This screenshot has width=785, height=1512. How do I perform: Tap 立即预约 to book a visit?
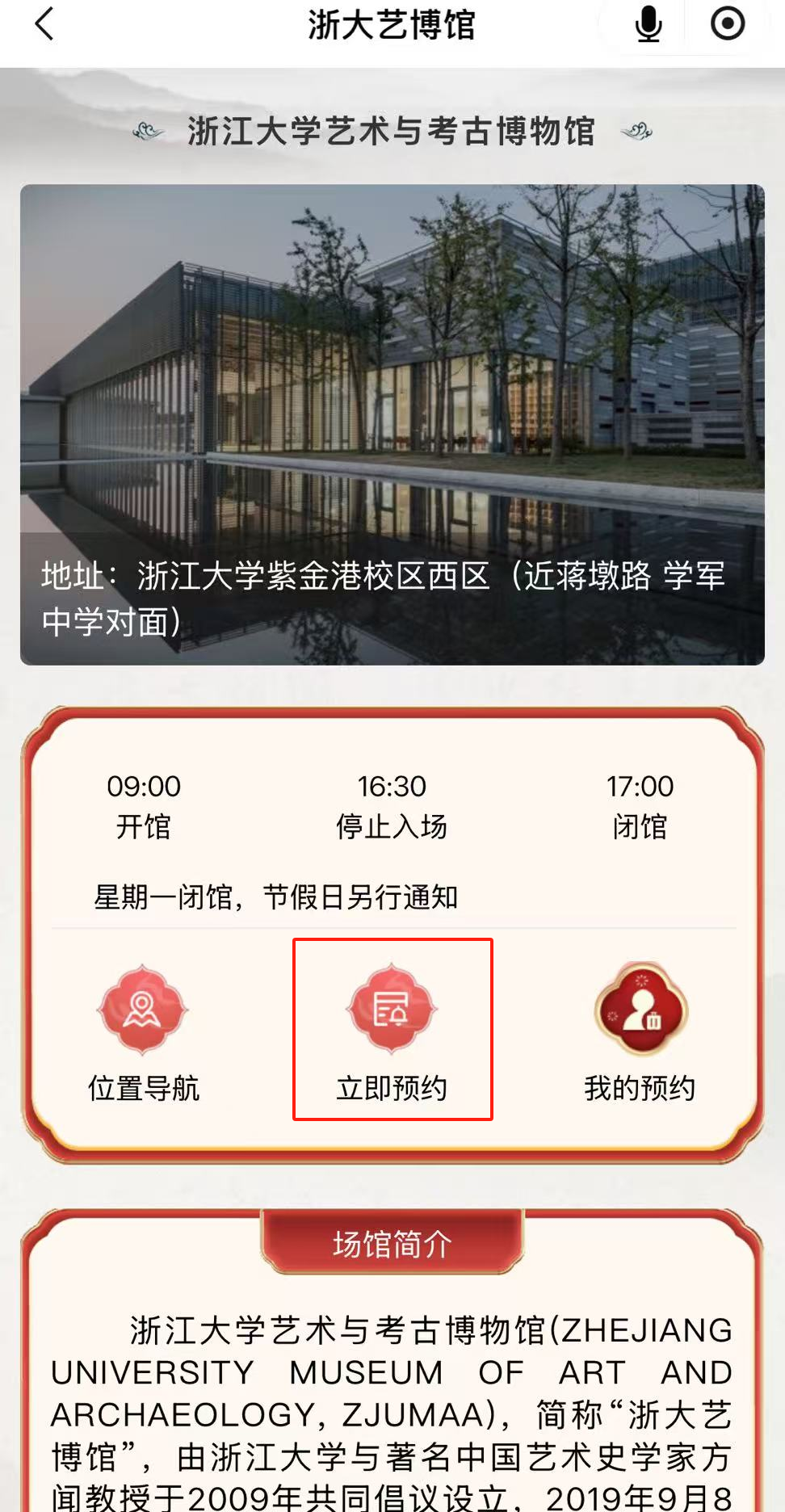pyautogui.click(x=392, y=1031)
